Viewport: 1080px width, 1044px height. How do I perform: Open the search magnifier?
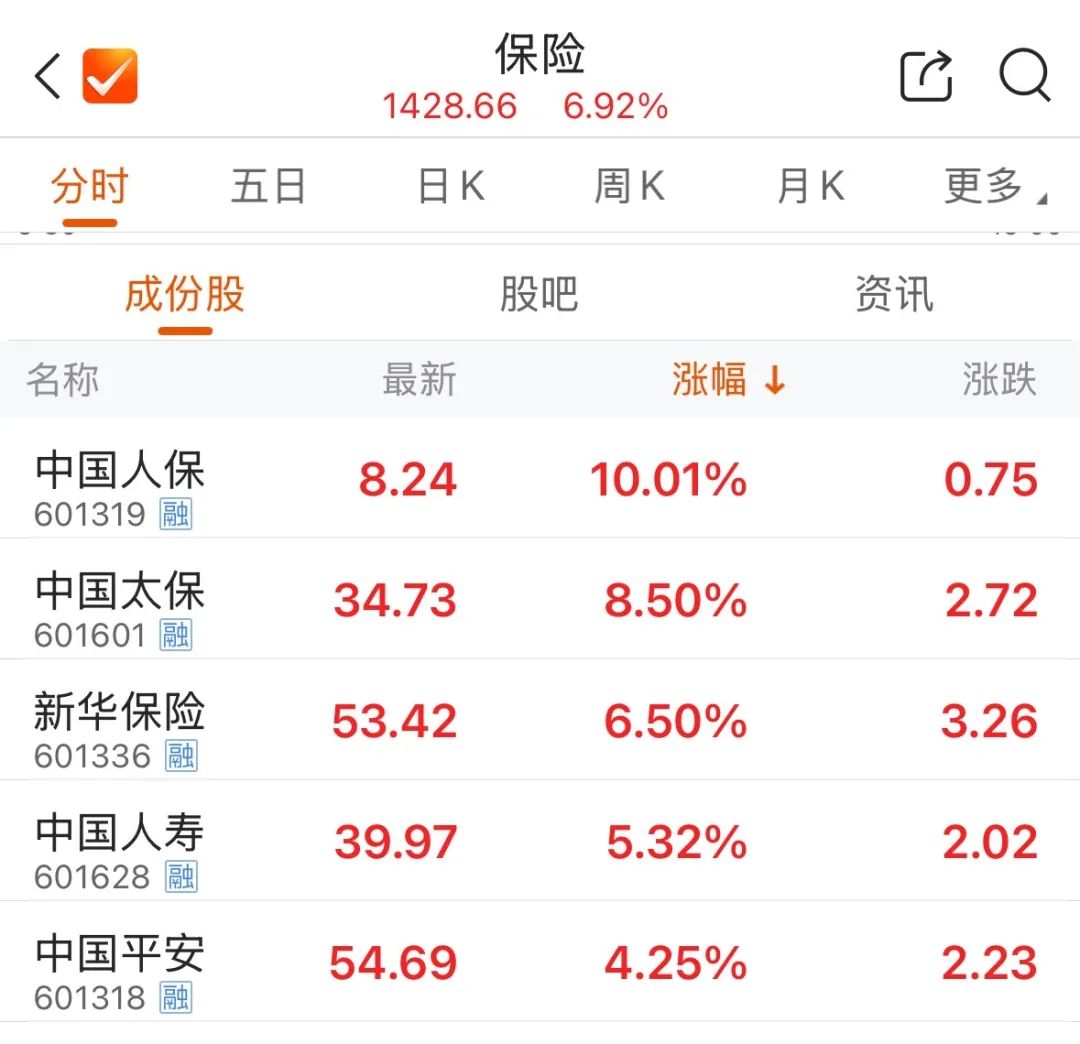tap(1024, 76)
